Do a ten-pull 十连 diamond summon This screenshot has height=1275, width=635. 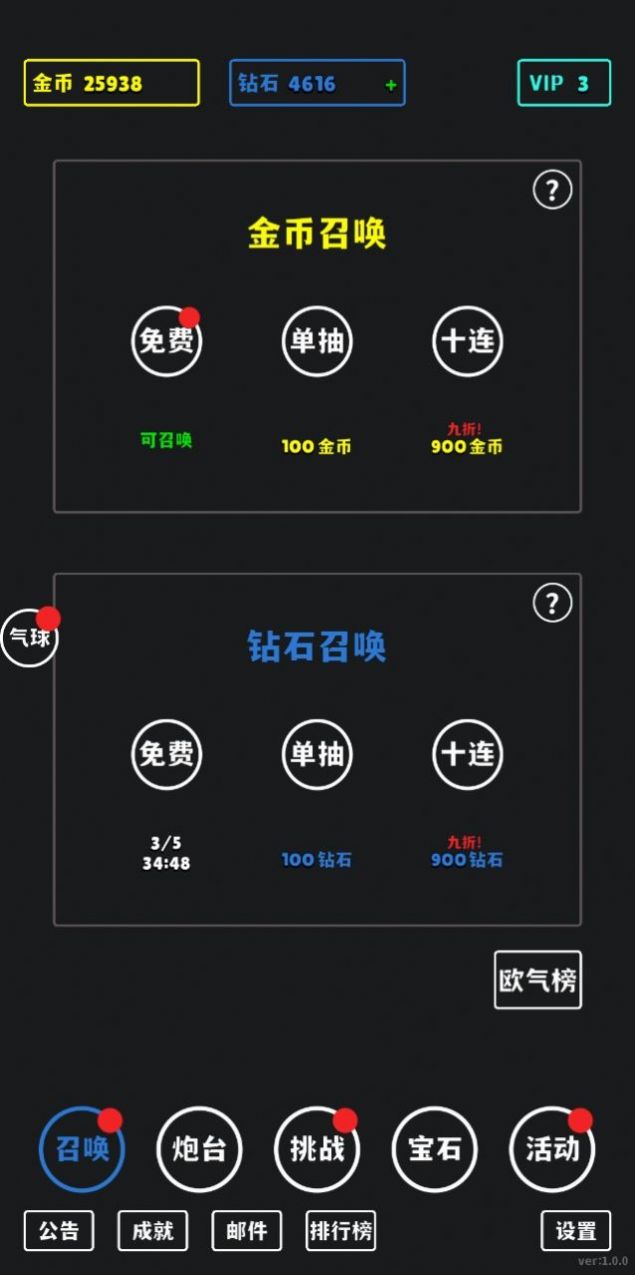click(467, 754)
